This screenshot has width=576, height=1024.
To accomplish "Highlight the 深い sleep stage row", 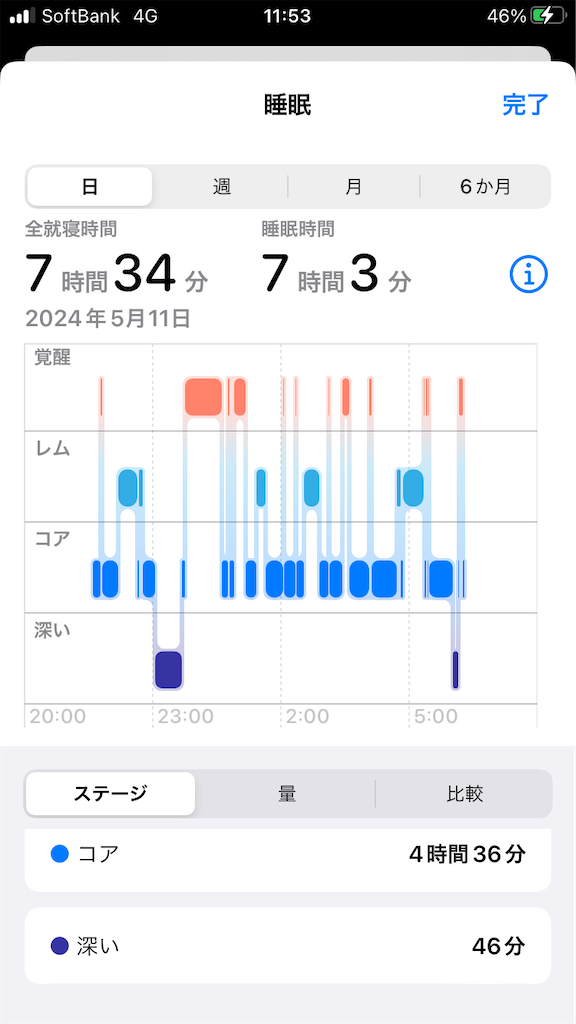I will [287, 945].
